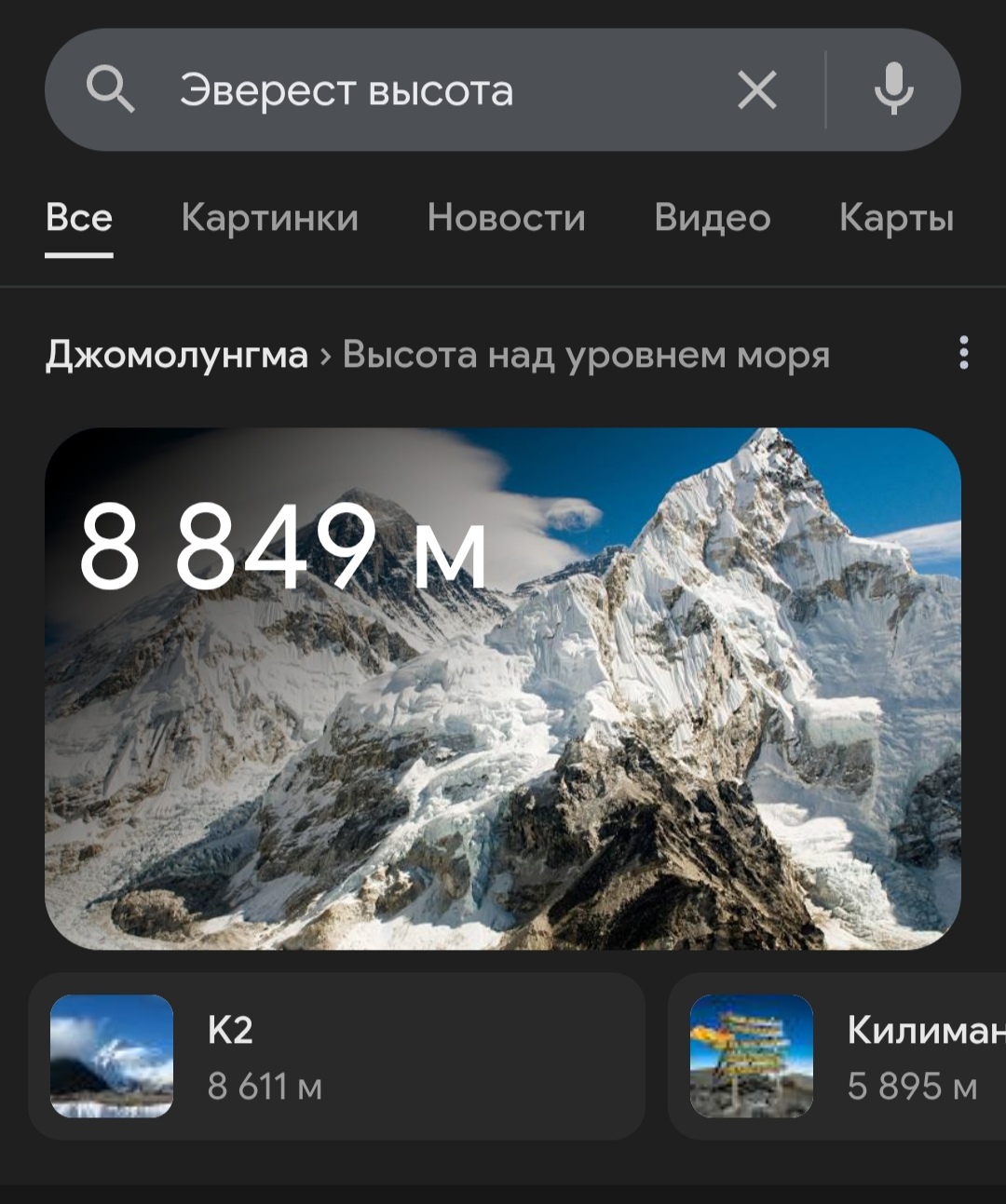The image size is (1006, 1204).
Task: Select the Все results tab
Action: [79, 218]
